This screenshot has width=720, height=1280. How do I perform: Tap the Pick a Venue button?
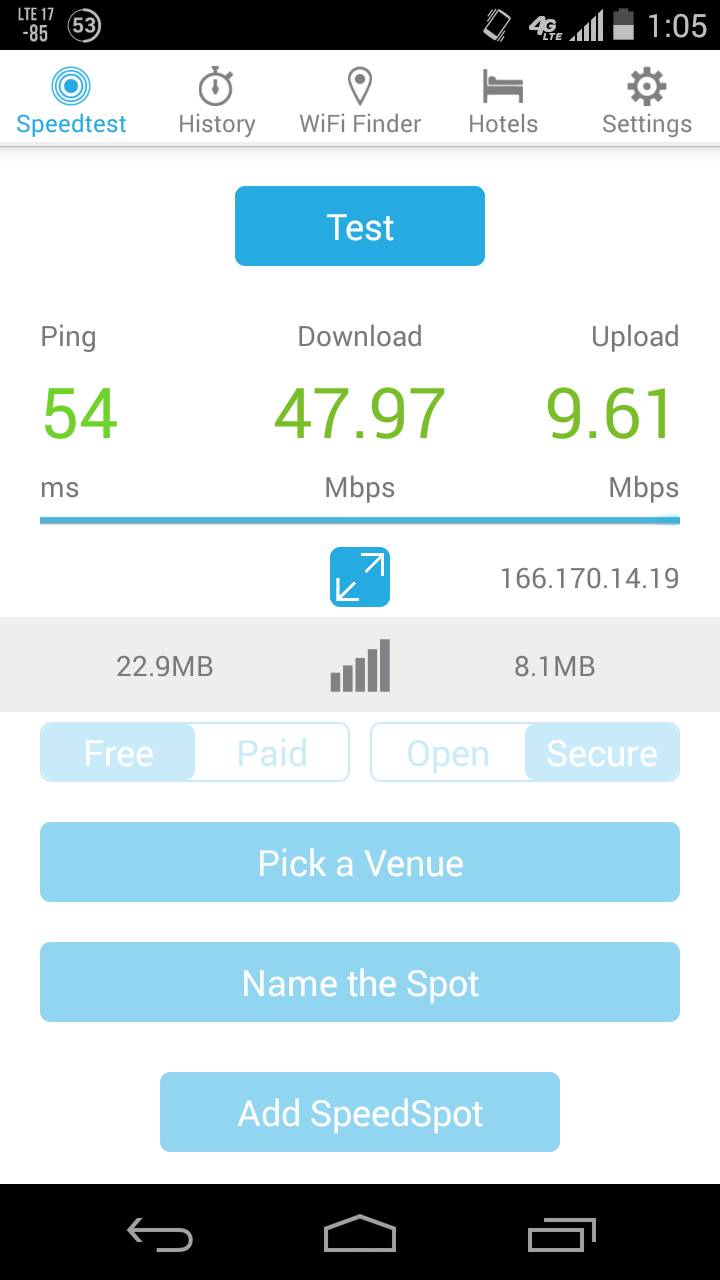pos(359,862)
